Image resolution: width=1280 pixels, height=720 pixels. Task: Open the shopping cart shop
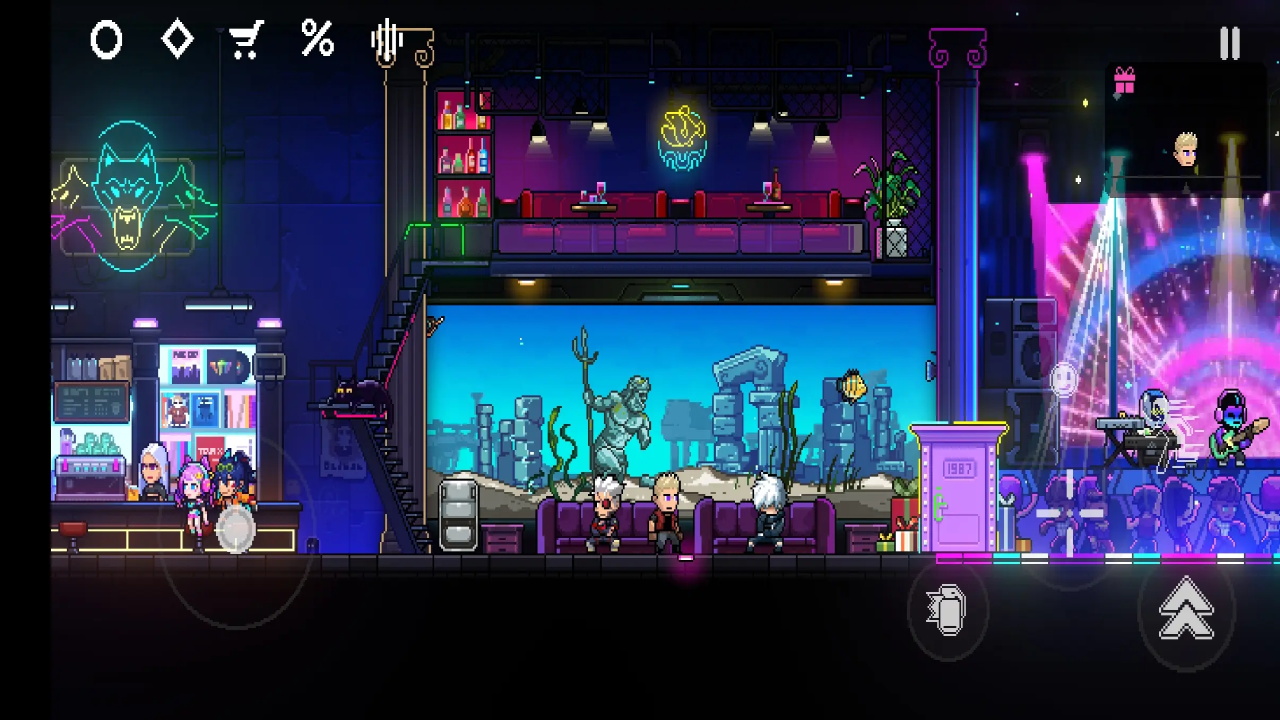[246, 41]
